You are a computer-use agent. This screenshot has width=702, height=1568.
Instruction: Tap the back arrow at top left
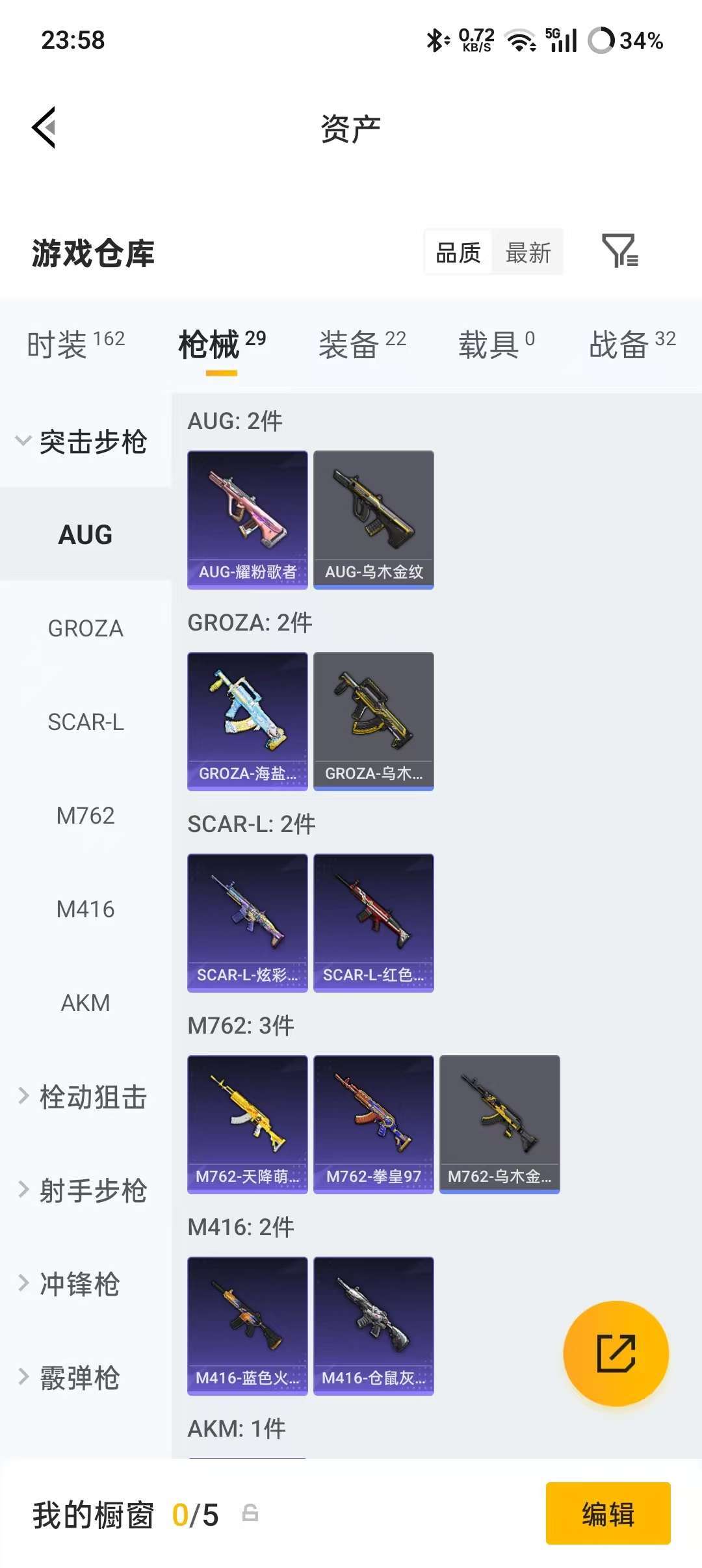click(44, 129)
